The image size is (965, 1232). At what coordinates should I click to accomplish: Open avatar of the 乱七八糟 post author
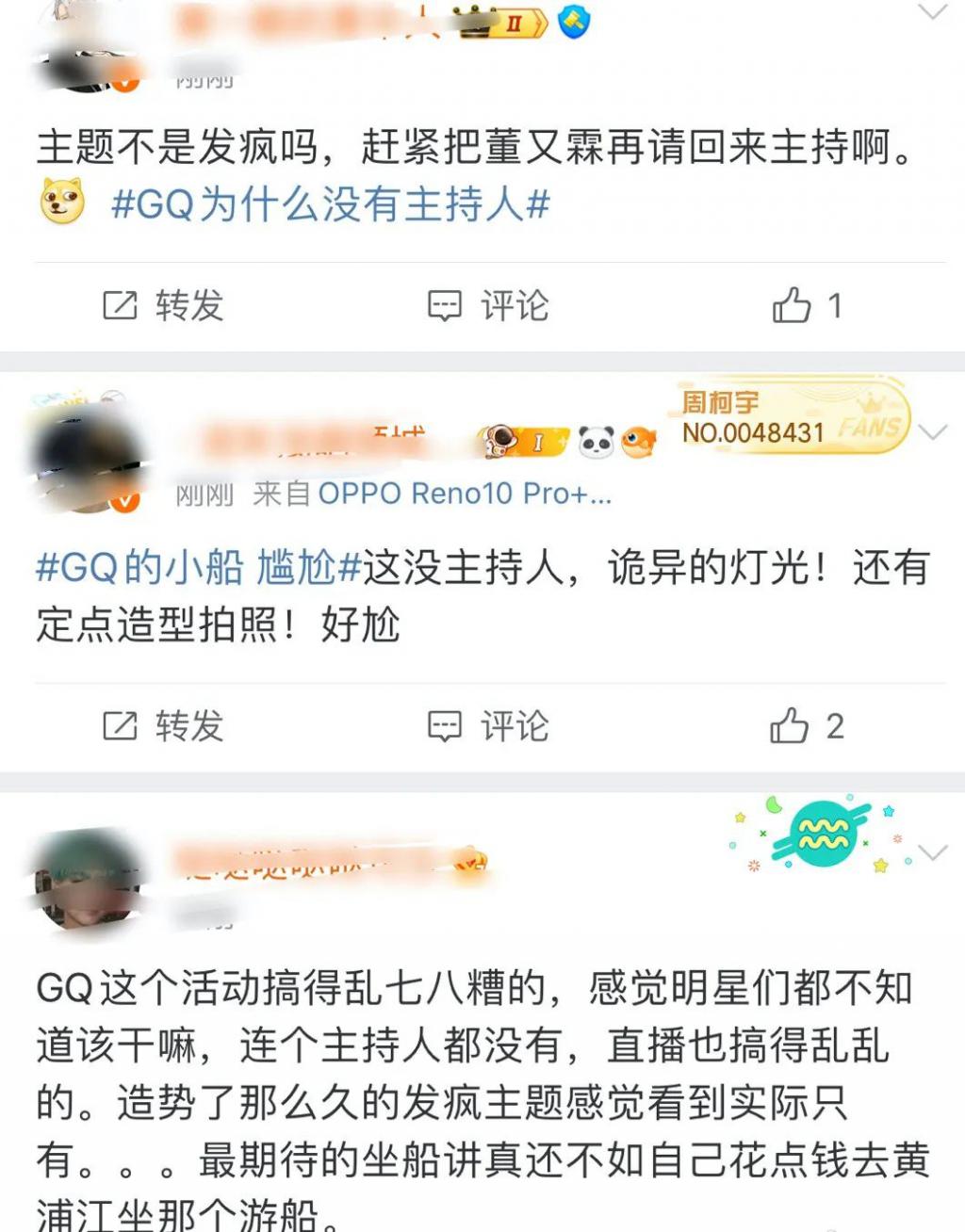(x=87, y=879)
